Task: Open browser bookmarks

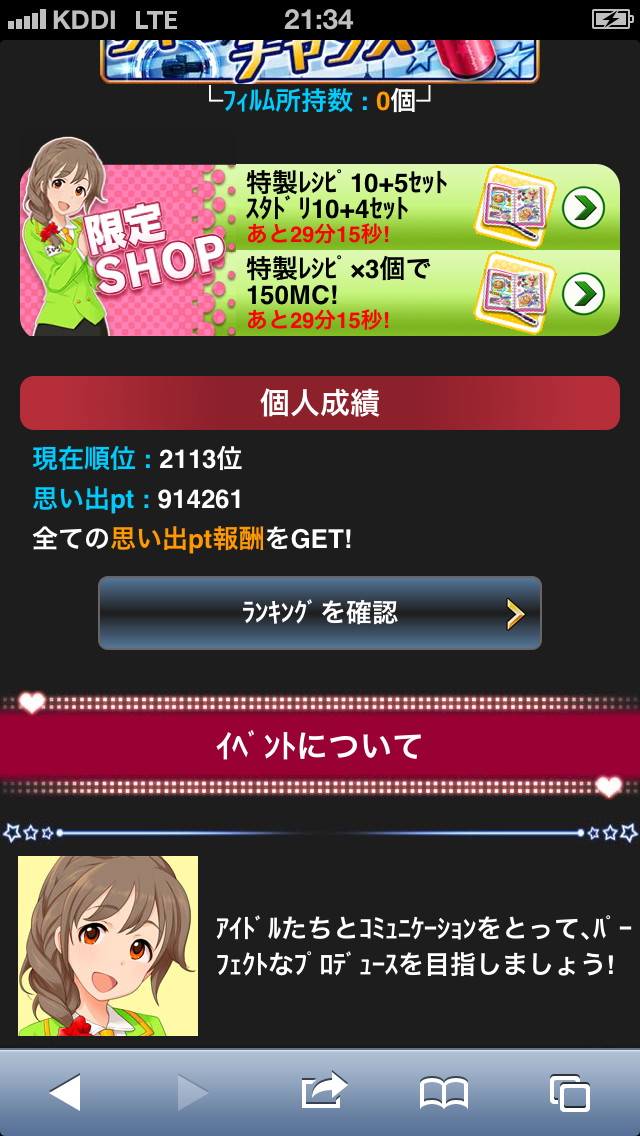Action: [x=444, y=1092]
